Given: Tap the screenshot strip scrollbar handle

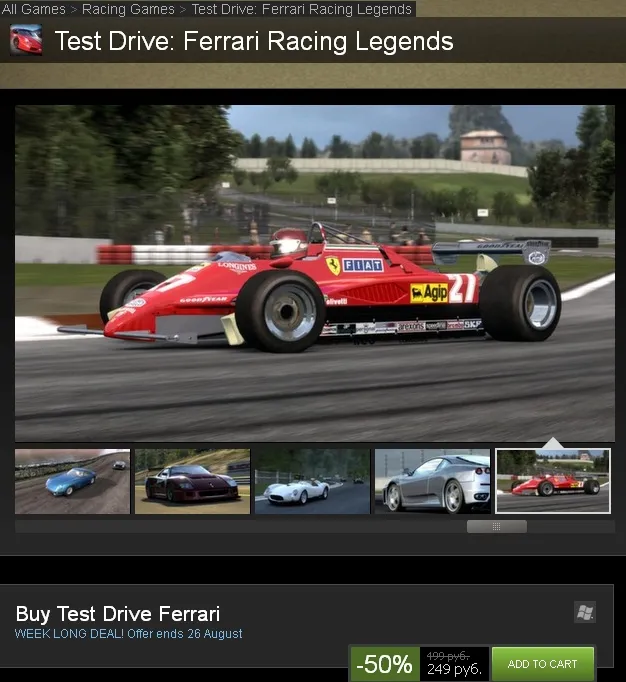Looking at the screenshot, I should click(x=496, y=526).
